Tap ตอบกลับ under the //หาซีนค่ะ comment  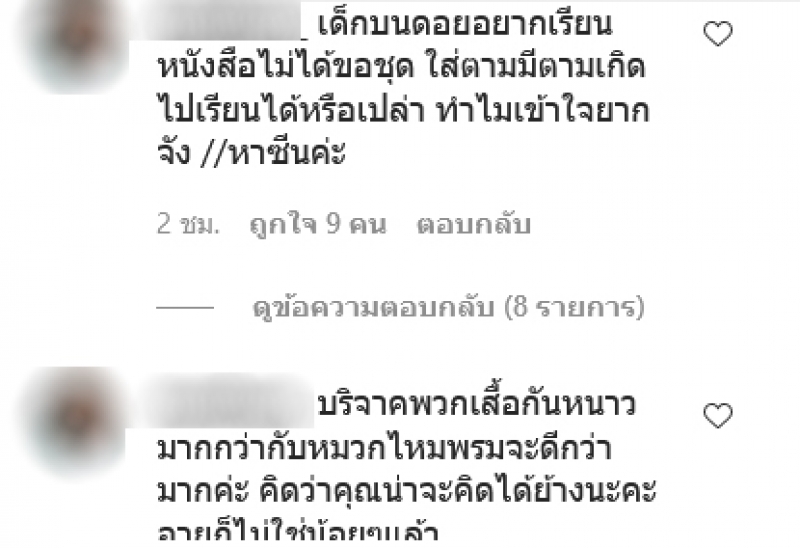473,224
